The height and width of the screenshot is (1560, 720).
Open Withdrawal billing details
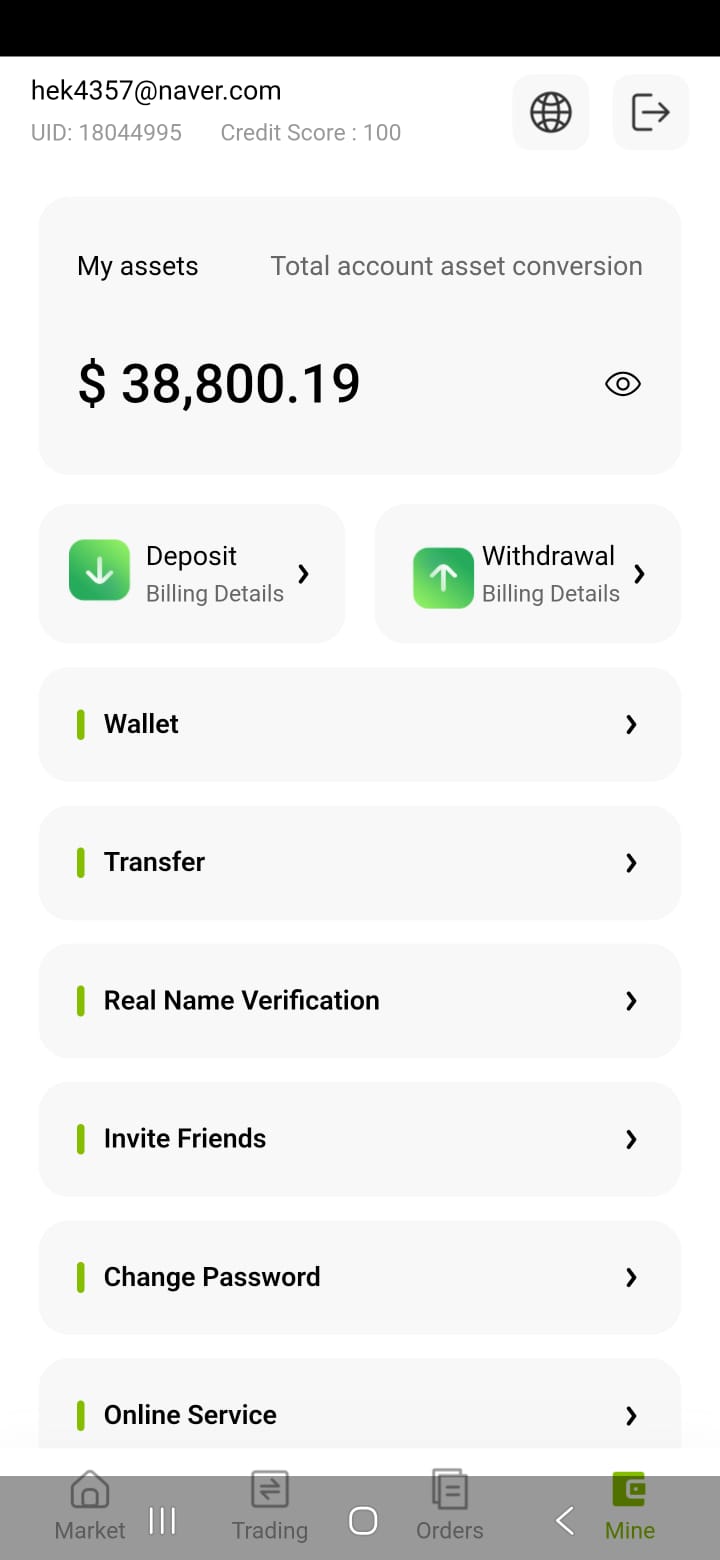coord(528,573)
